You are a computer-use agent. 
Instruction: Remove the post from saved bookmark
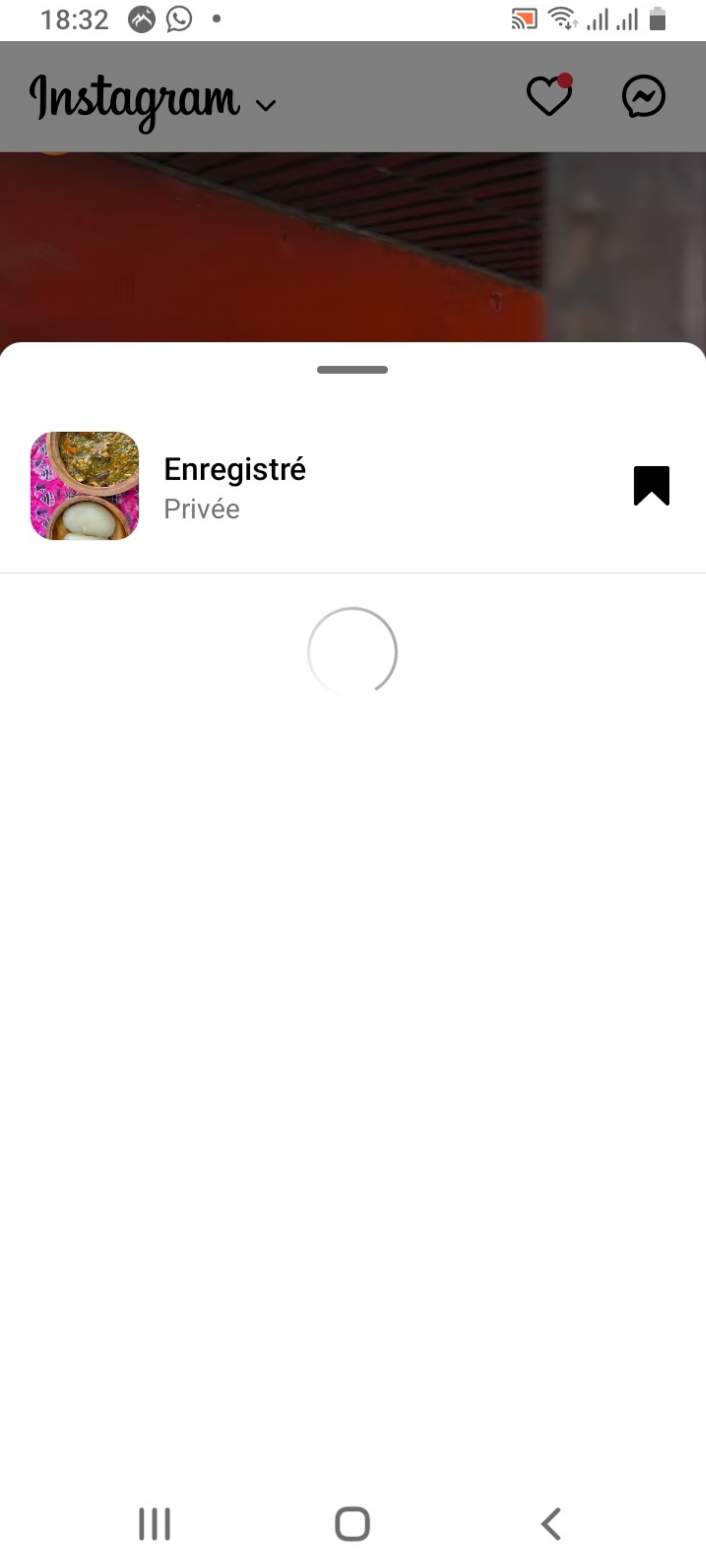click(x=651, y=486)
